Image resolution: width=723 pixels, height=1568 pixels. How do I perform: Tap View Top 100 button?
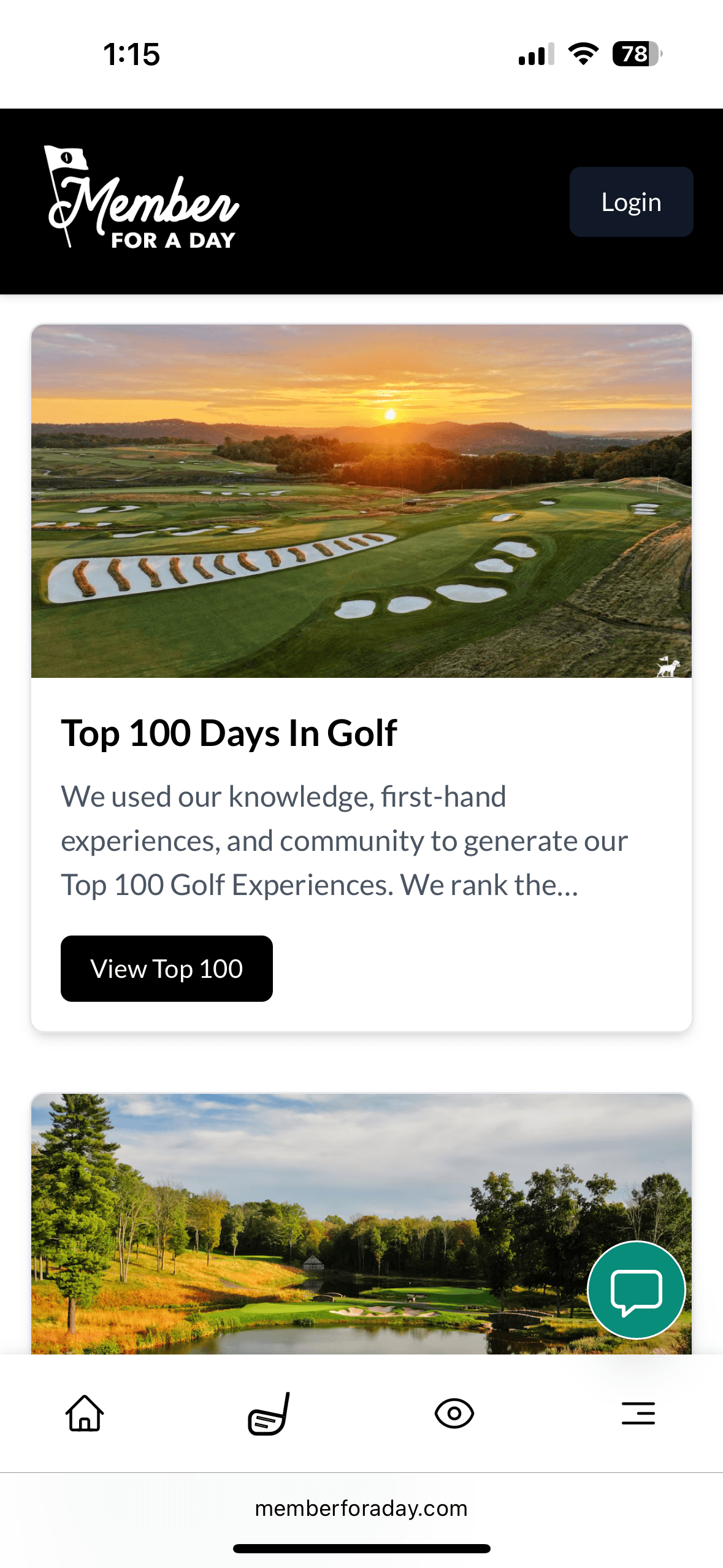point(166,969)
